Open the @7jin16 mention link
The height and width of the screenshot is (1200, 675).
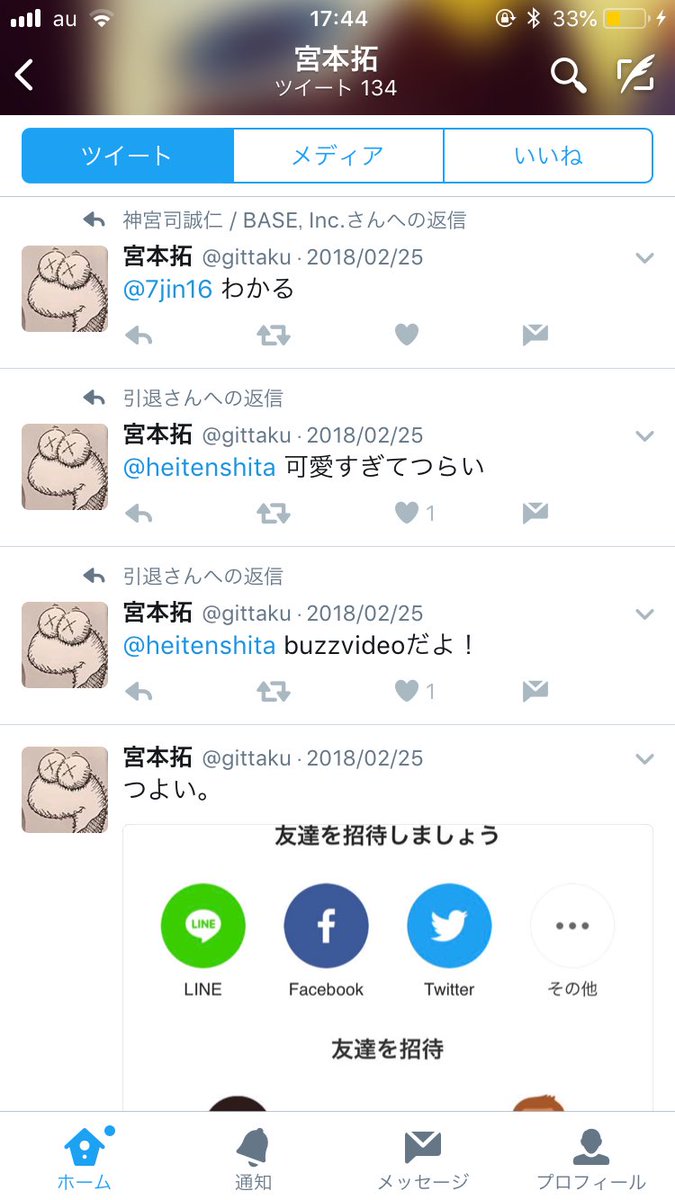click(x=168, y=290)
